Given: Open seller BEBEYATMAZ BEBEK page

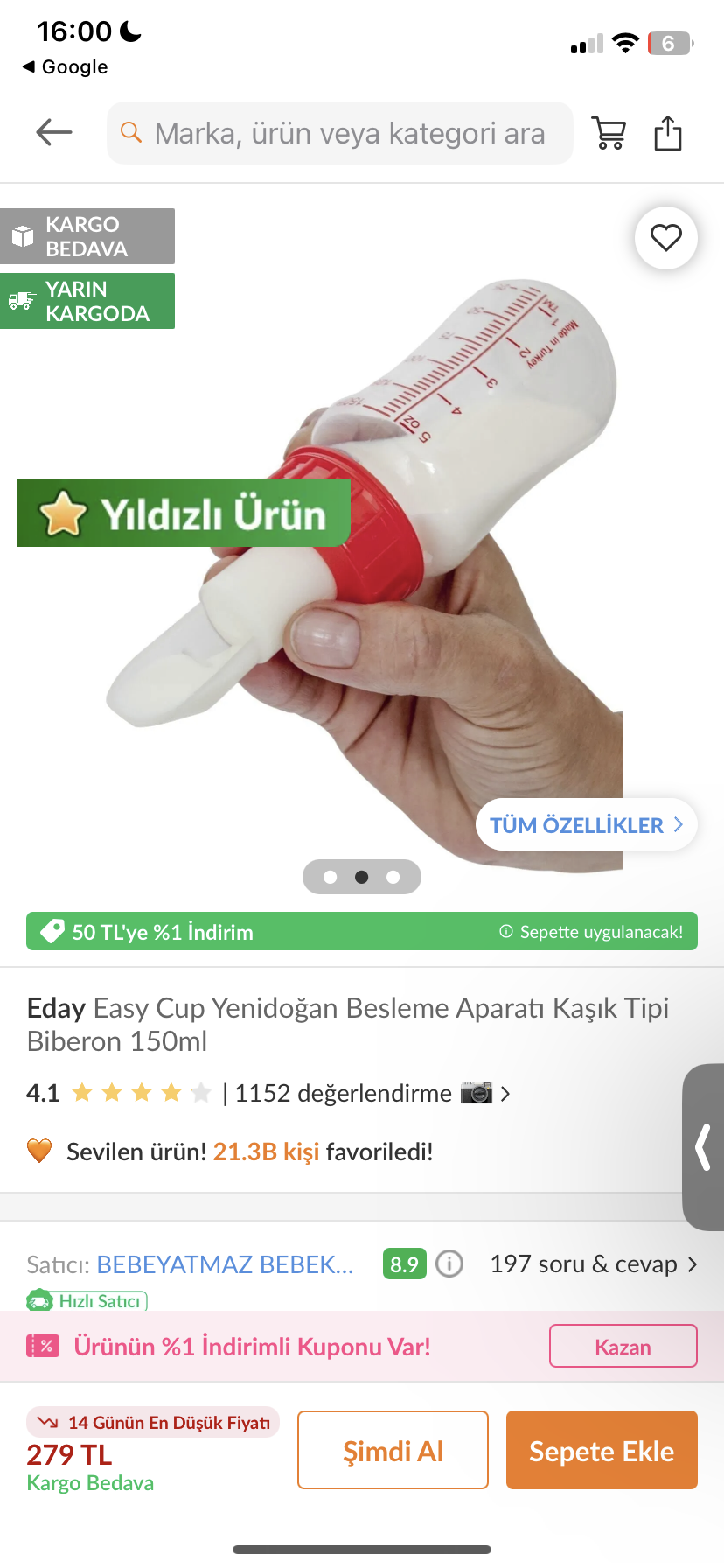Looking at the screenshot, I should point(225,1264).
